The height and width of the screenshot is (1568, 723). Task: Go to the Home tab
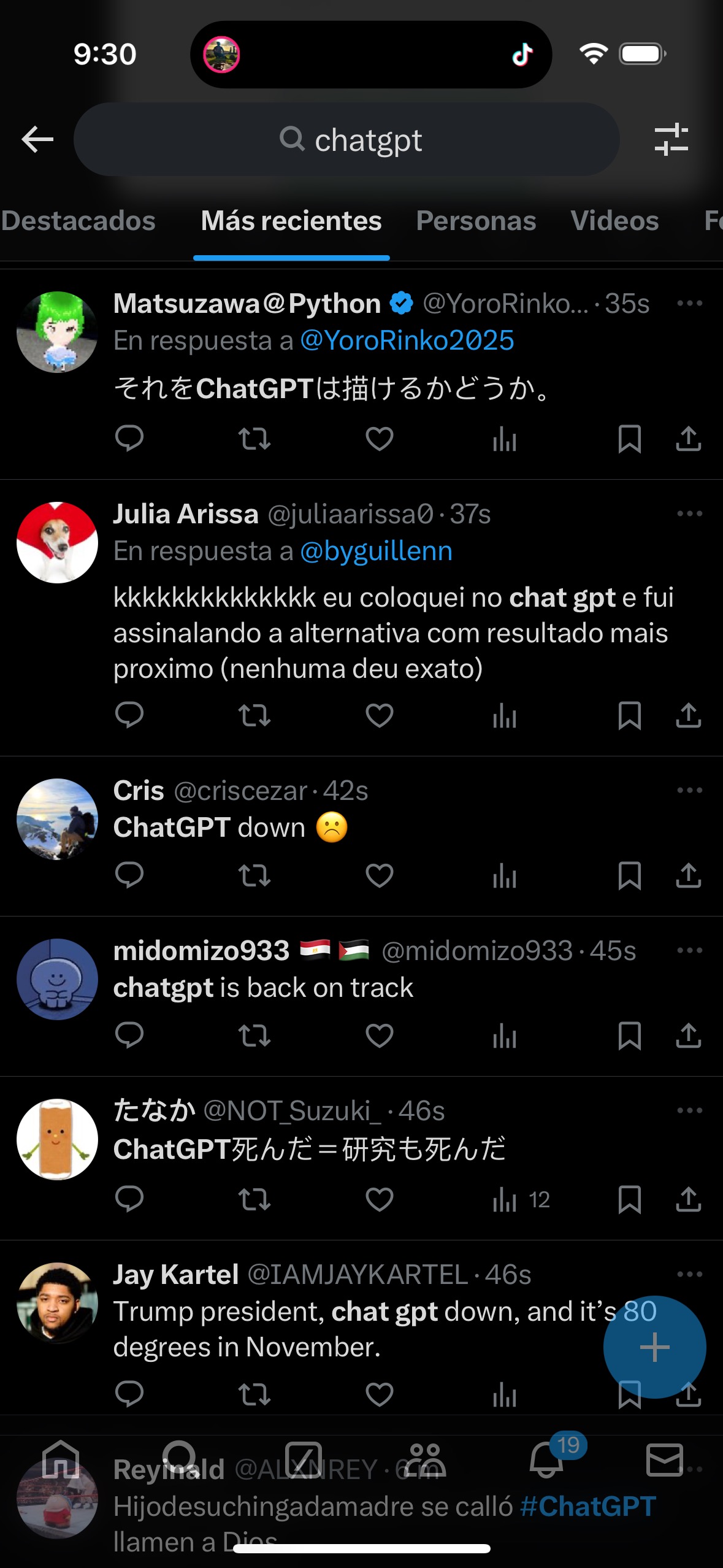point(60,1460)
